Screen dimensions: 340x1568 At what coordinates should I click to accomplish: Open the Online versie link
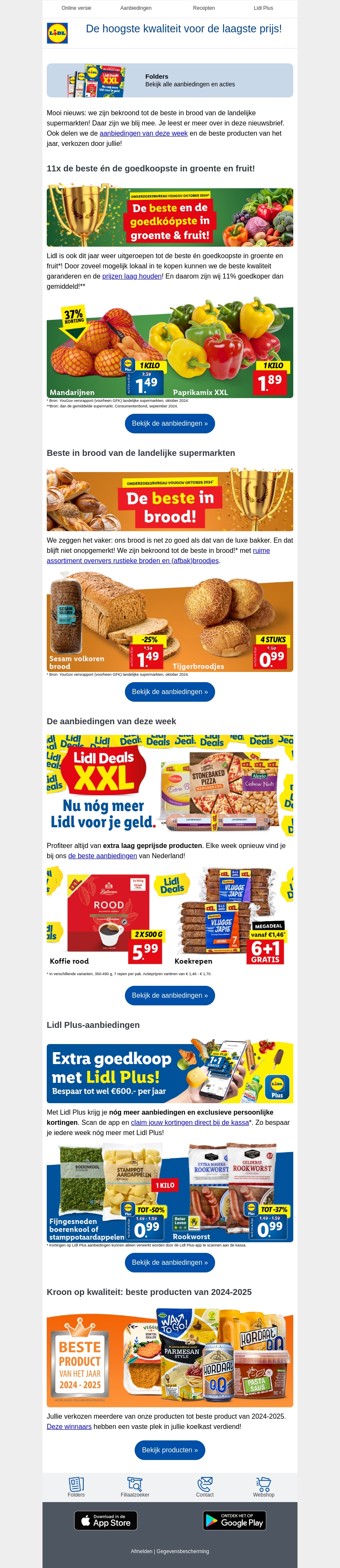76,8
